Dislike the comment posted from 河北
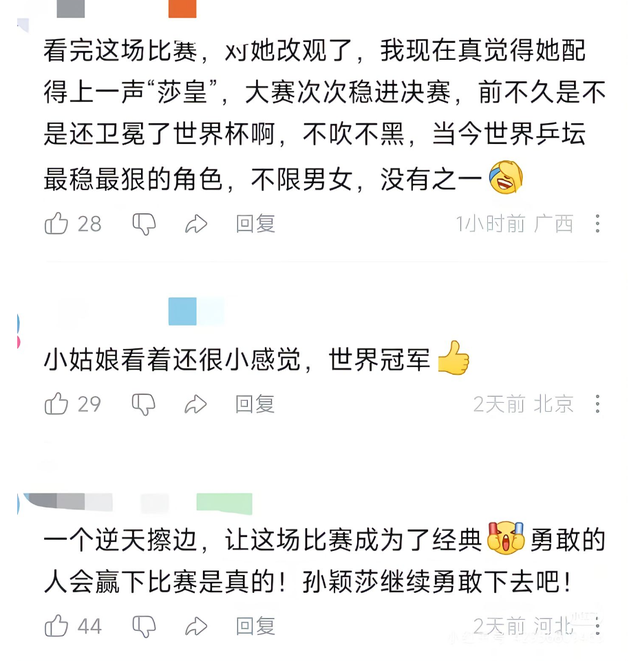This screenshot has height=661, width=640. (144, 626)
